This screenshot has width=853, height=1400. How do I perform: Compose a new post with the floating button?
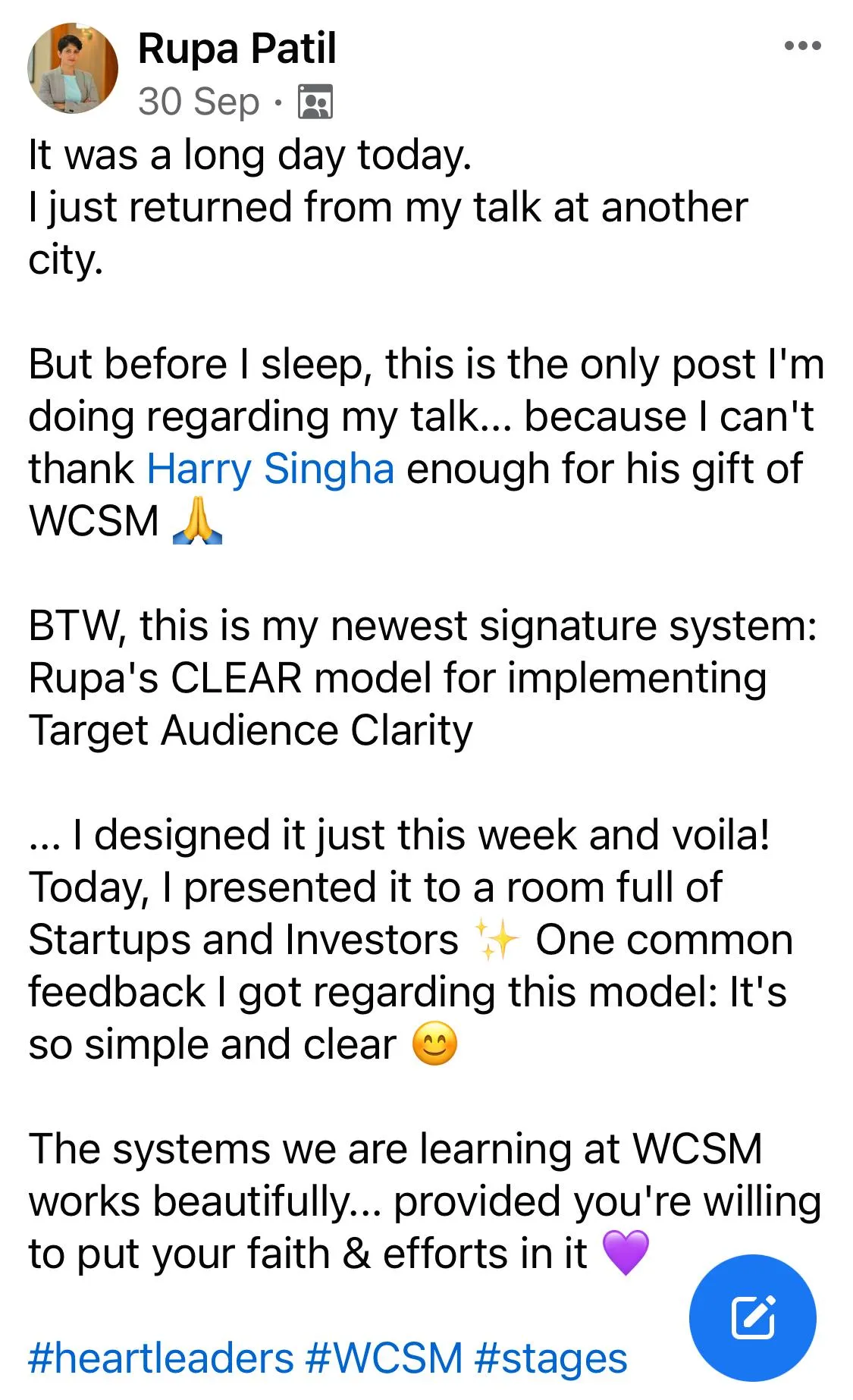coord(752,1317)
